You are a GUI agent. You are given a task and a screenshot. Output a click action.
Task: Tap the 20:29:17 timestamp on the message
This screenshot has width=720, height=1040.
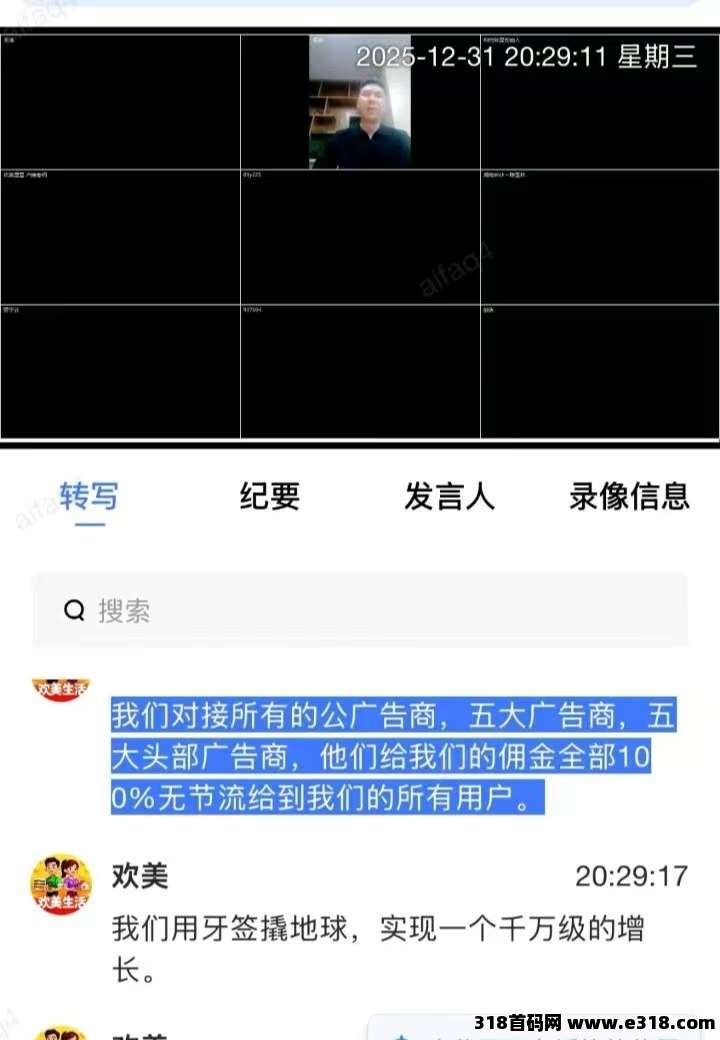point(637,875)
